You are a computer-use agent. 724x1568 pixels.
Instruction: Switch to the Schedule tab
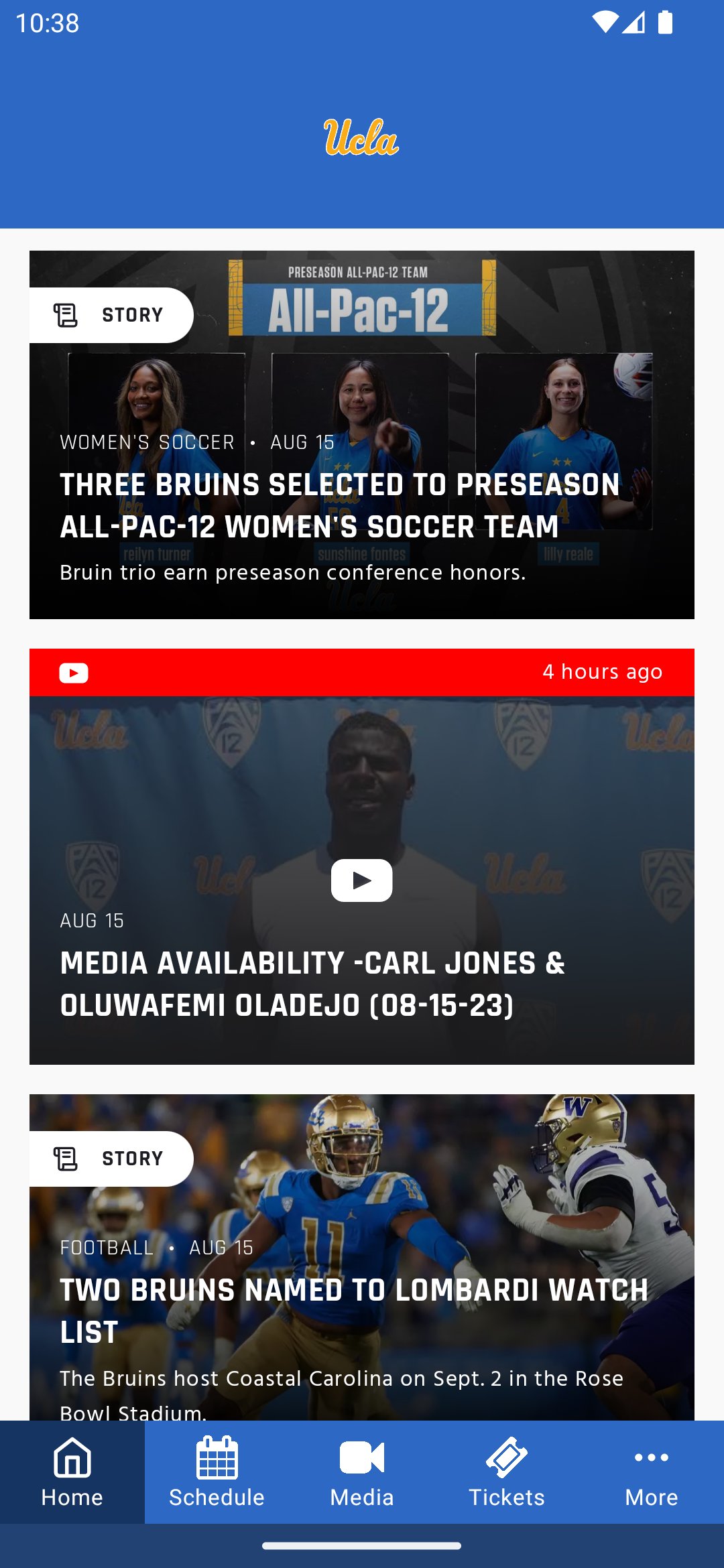coord(217,1472)
